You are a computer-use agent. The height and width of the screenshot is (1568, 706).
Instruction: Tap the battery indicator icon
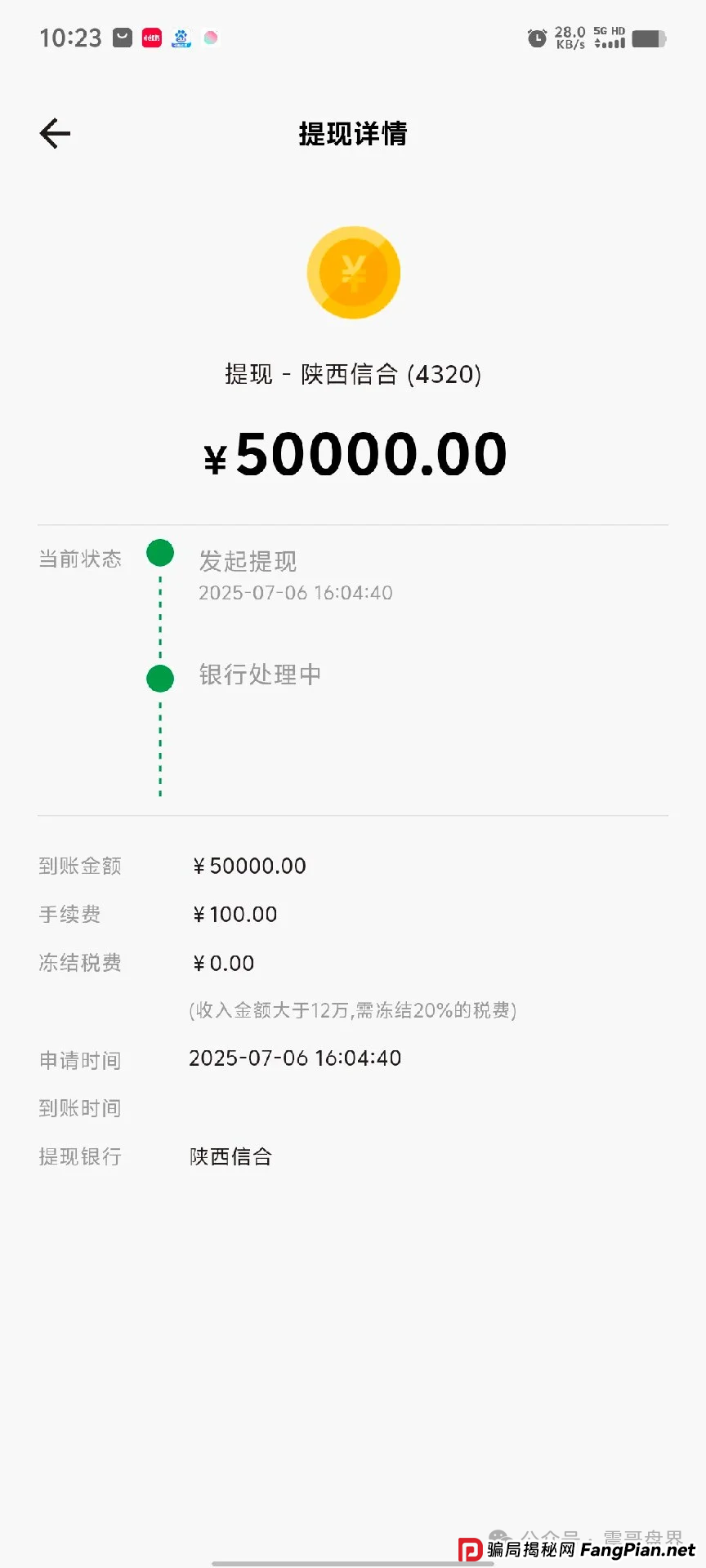point(649,37)
